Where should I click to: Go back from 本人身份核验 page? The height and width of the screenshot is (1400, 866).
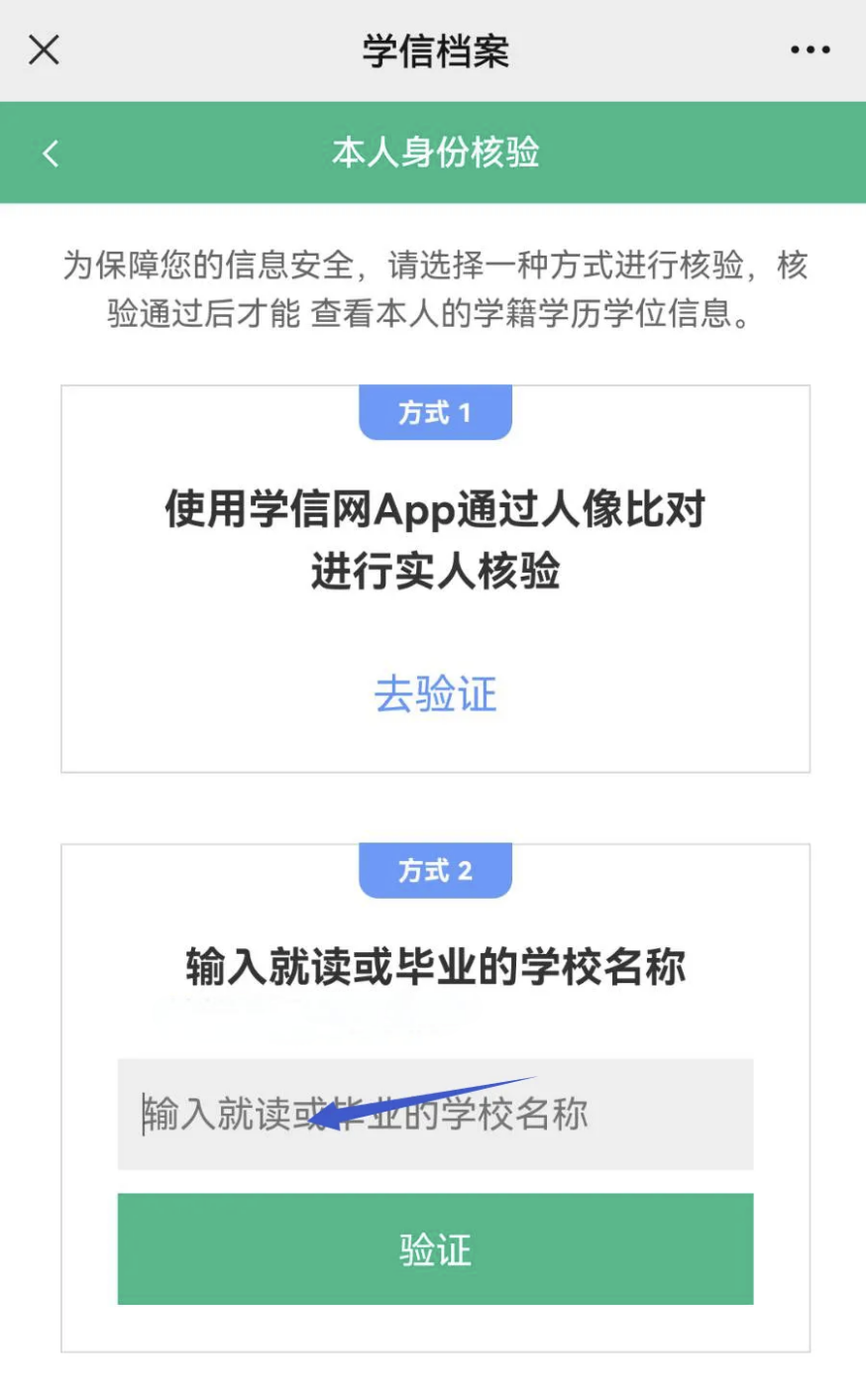pos(52,154)
